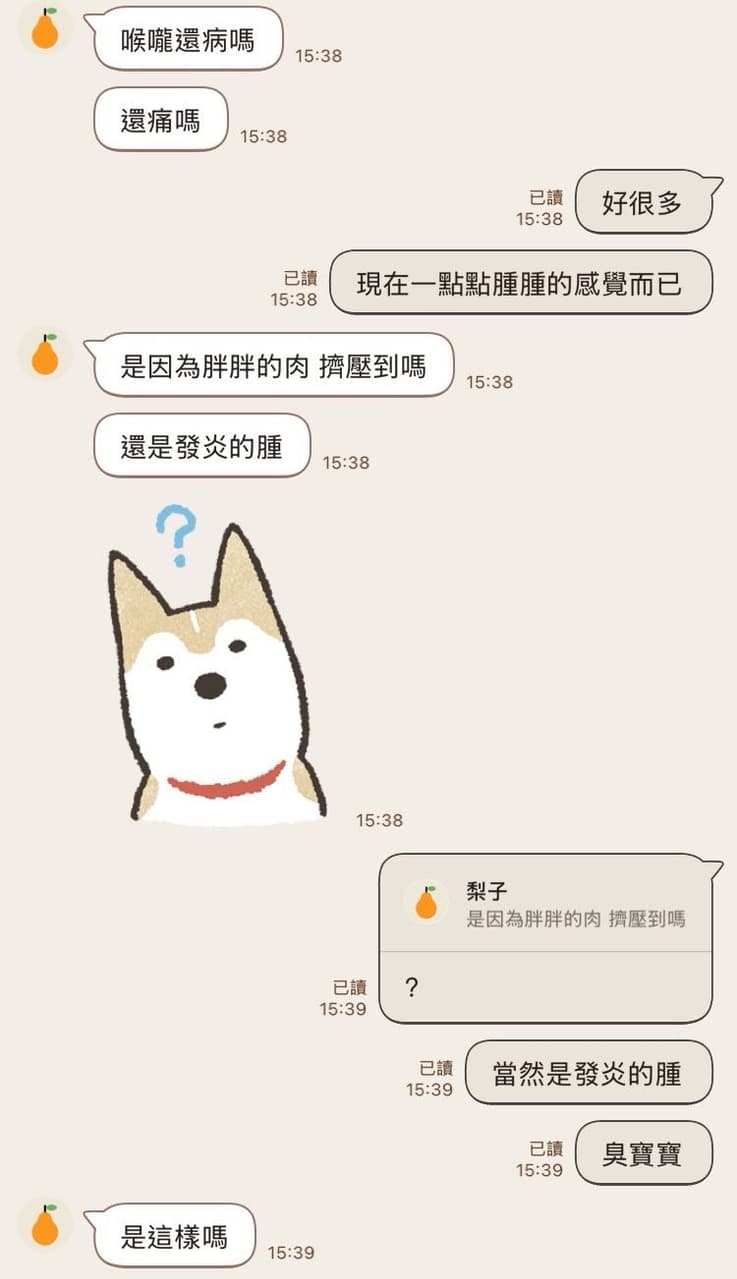The image size is (737, 1279).
Task: Jump to the quoted message from 梨子
Action: (546, 904)
